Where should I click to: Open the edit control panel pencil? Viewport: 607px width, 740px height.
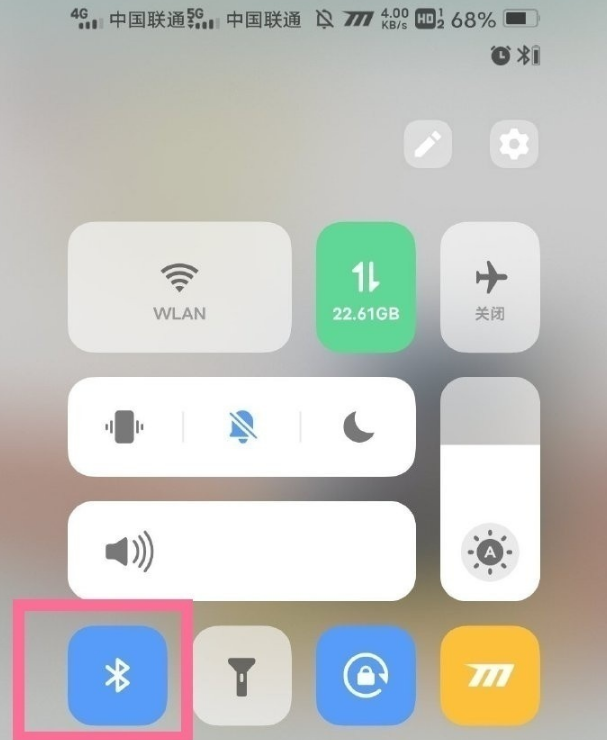pyautogui.click(x=428, y=146)
